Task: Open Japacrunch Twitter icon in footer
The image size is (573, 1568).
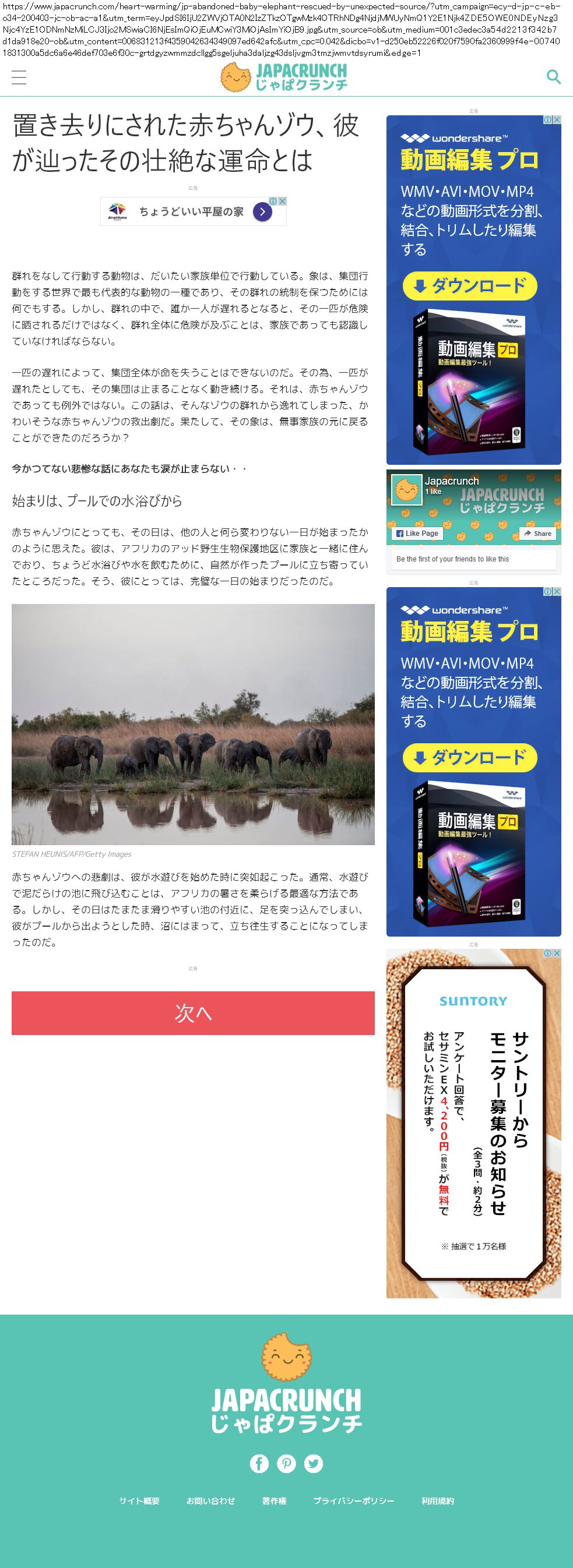Action: [314, 1463]
